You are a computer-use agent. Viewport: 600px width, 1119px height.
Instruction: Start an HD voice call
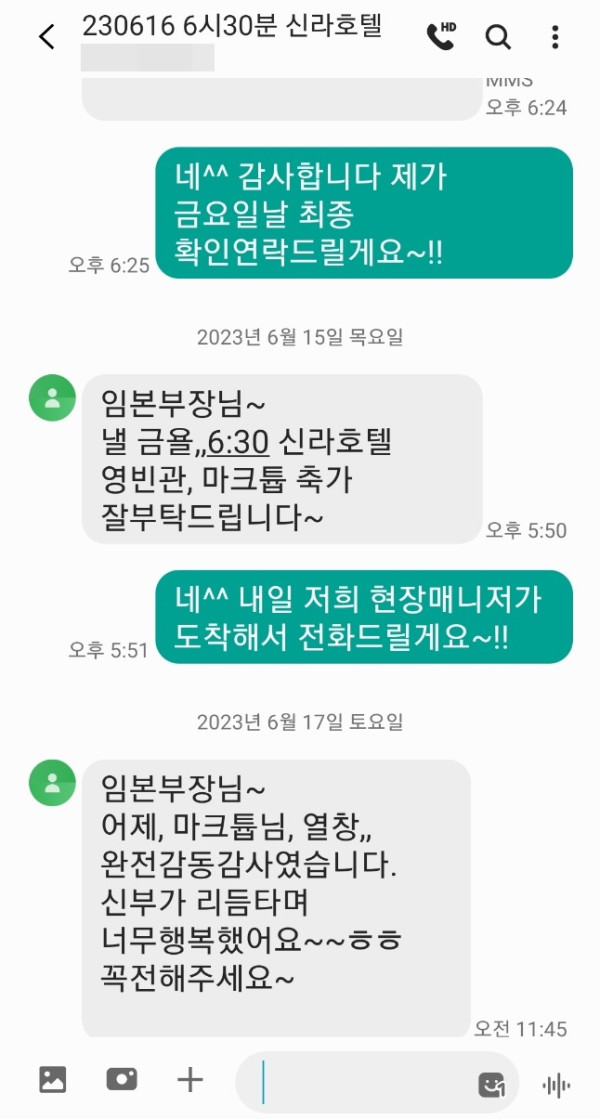[440, 37]
